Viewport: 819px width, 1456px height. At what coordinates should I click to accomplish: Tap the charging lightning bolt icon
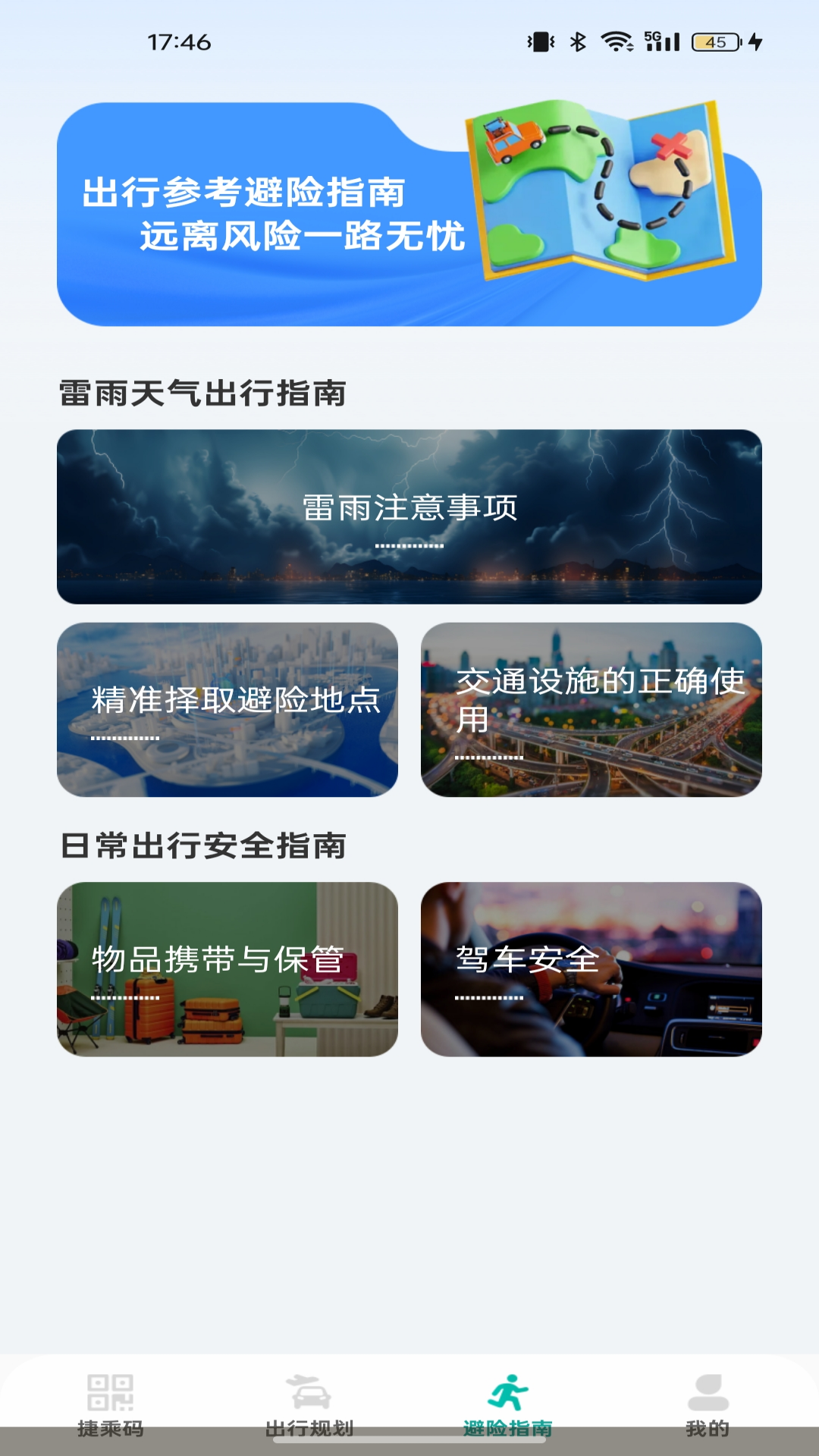755,42
